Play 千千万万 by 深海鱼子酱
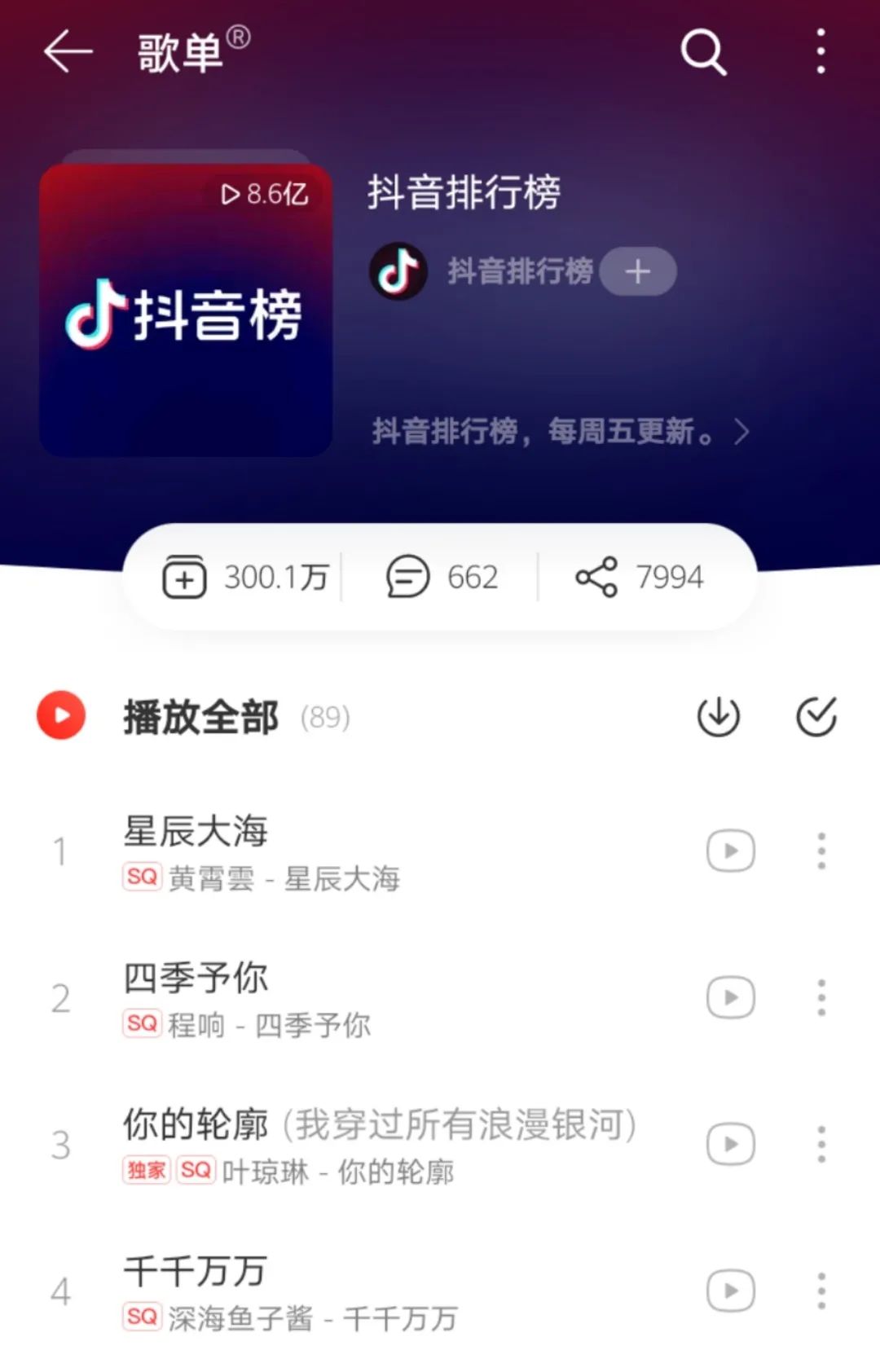This screenshot has width=880, height=1372. pyautogui.click(x=326, y=1291)
